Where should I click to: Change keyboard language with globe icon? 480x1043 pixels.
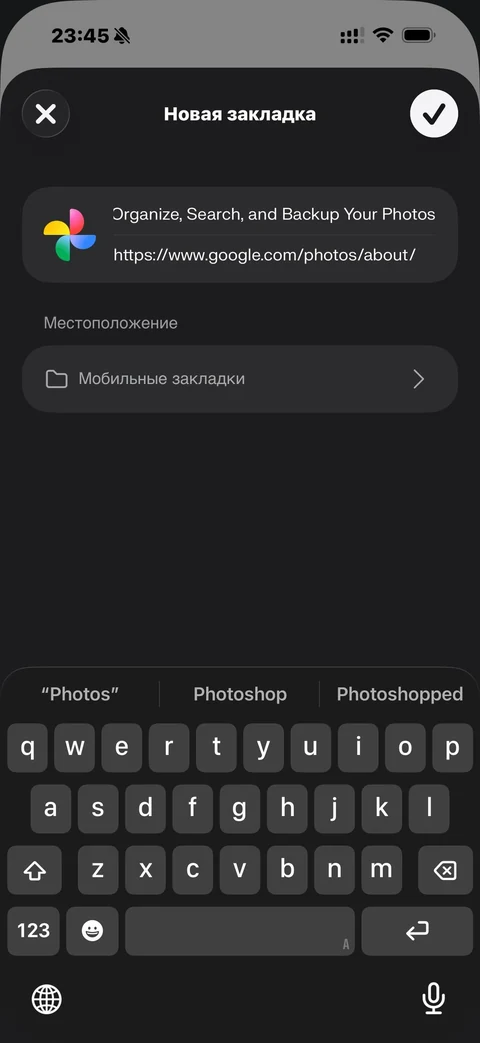point(47,998)
